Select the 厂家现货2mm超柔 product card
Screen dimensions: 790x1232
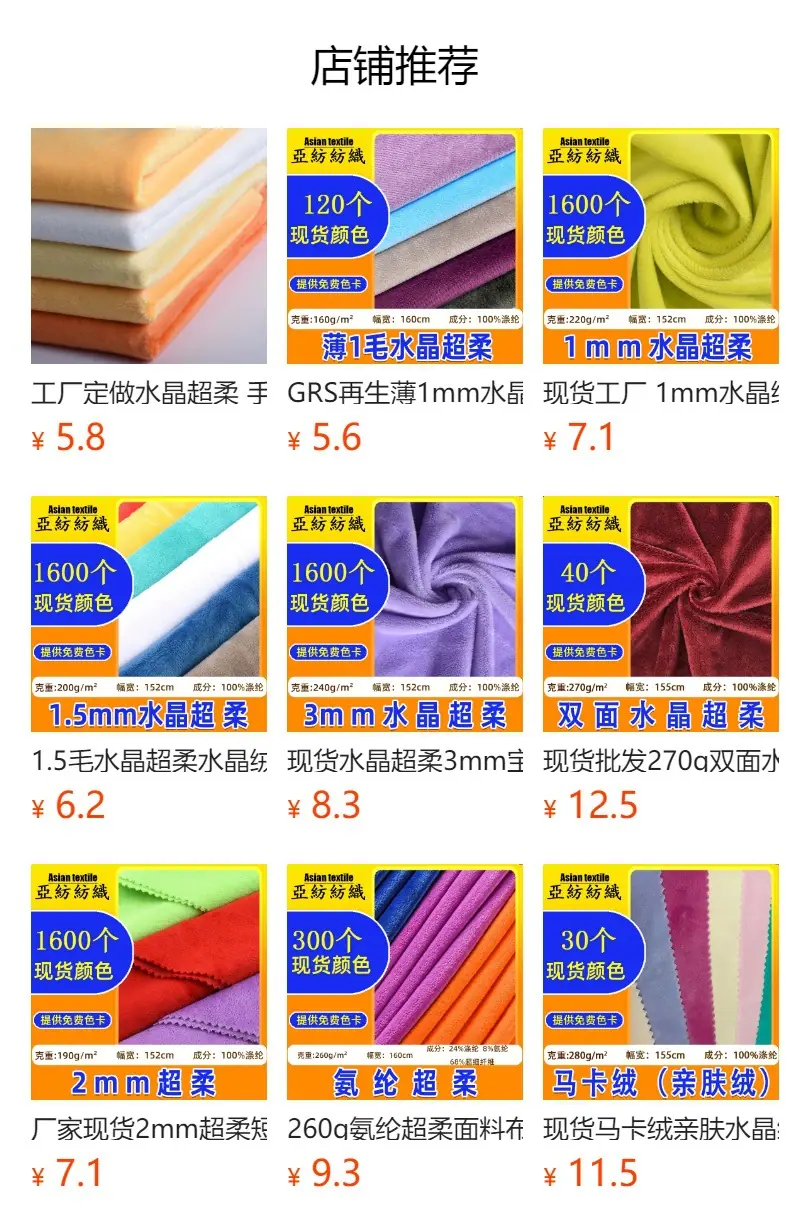click(x=149, y=1028)
